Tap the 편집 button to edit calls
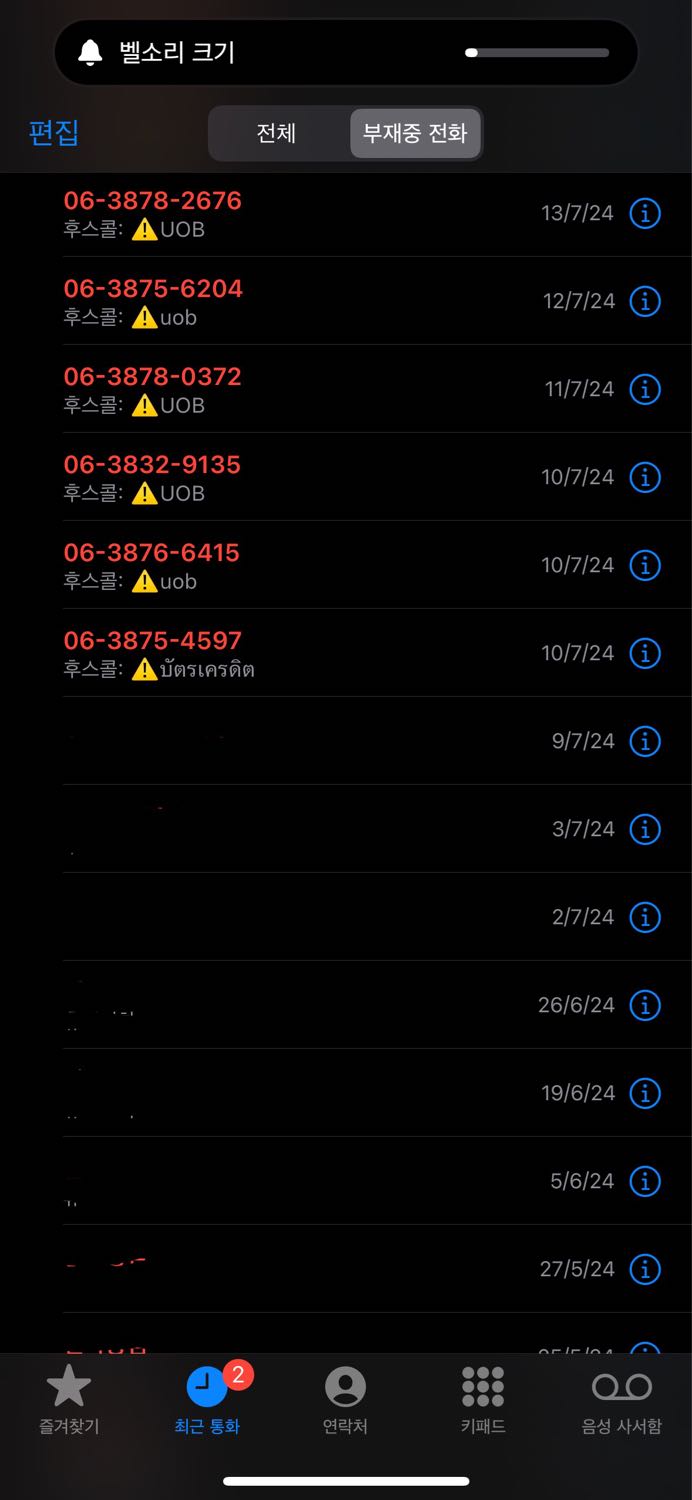Viewport: 692px width, 1500px height. (x=53, y=133)
